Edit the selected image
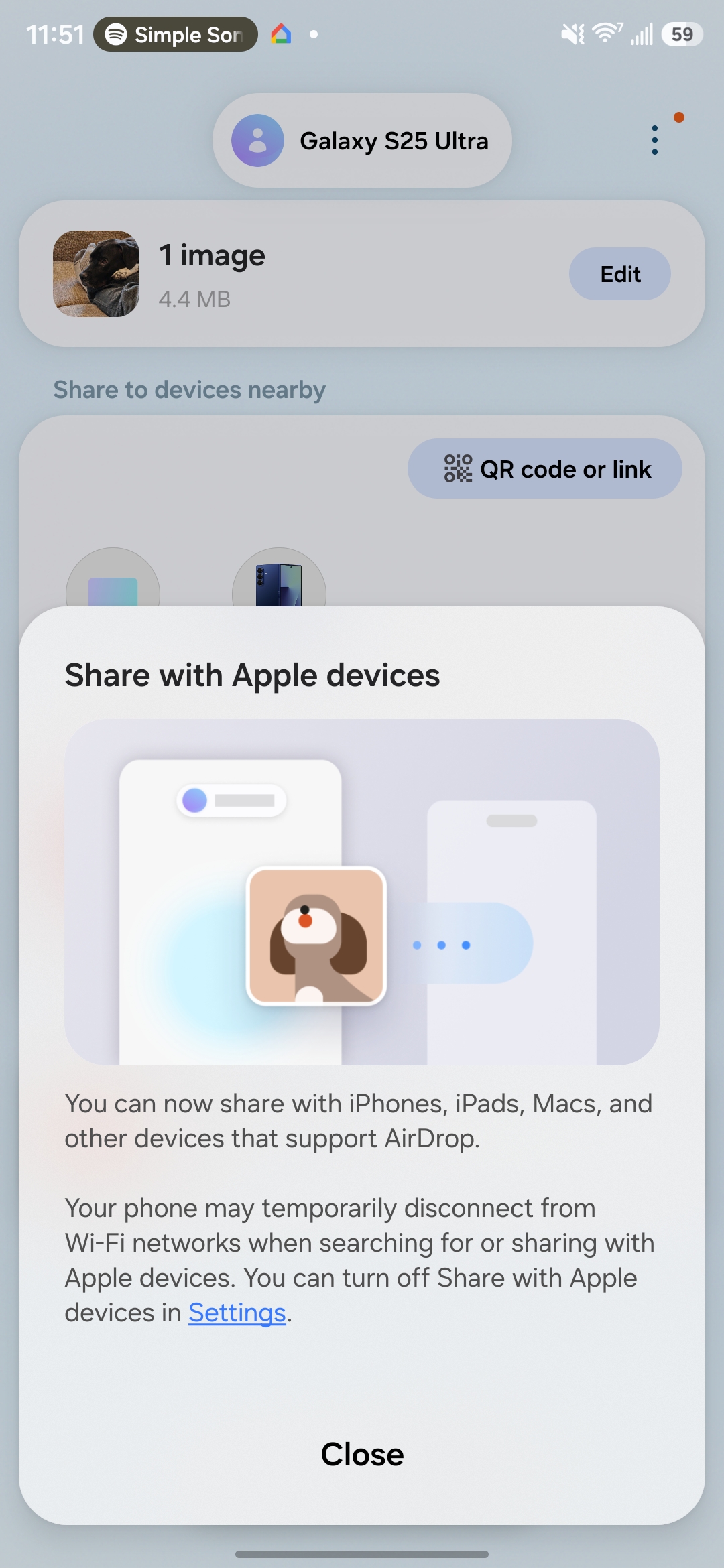The image size is (724, 1568). (x=619, y=274)
